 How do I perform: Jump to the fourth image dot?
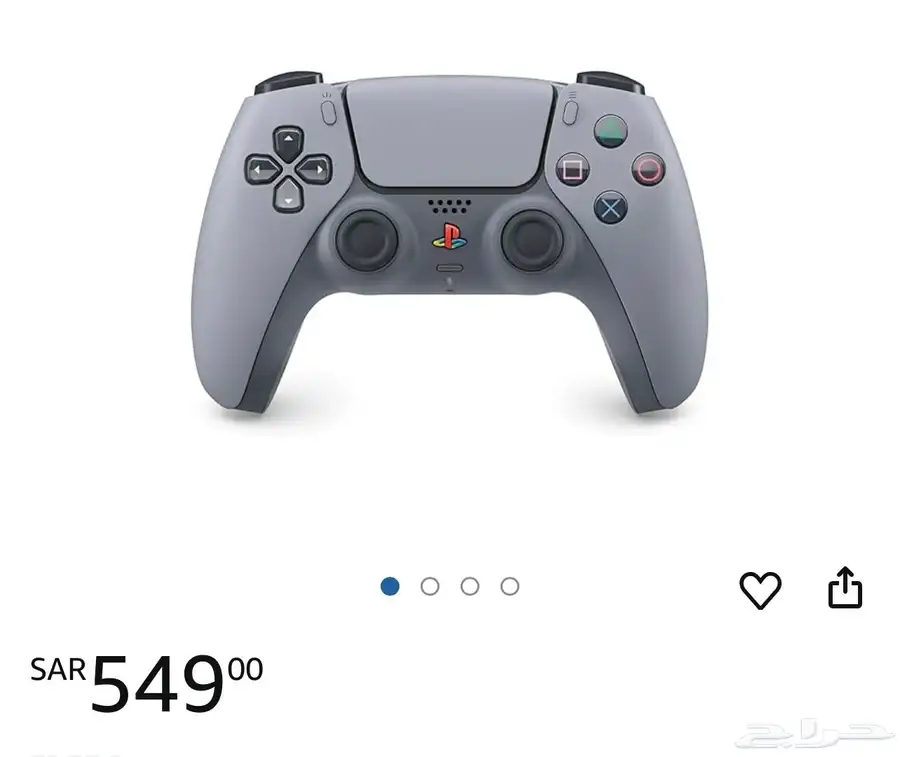(510, 586)
